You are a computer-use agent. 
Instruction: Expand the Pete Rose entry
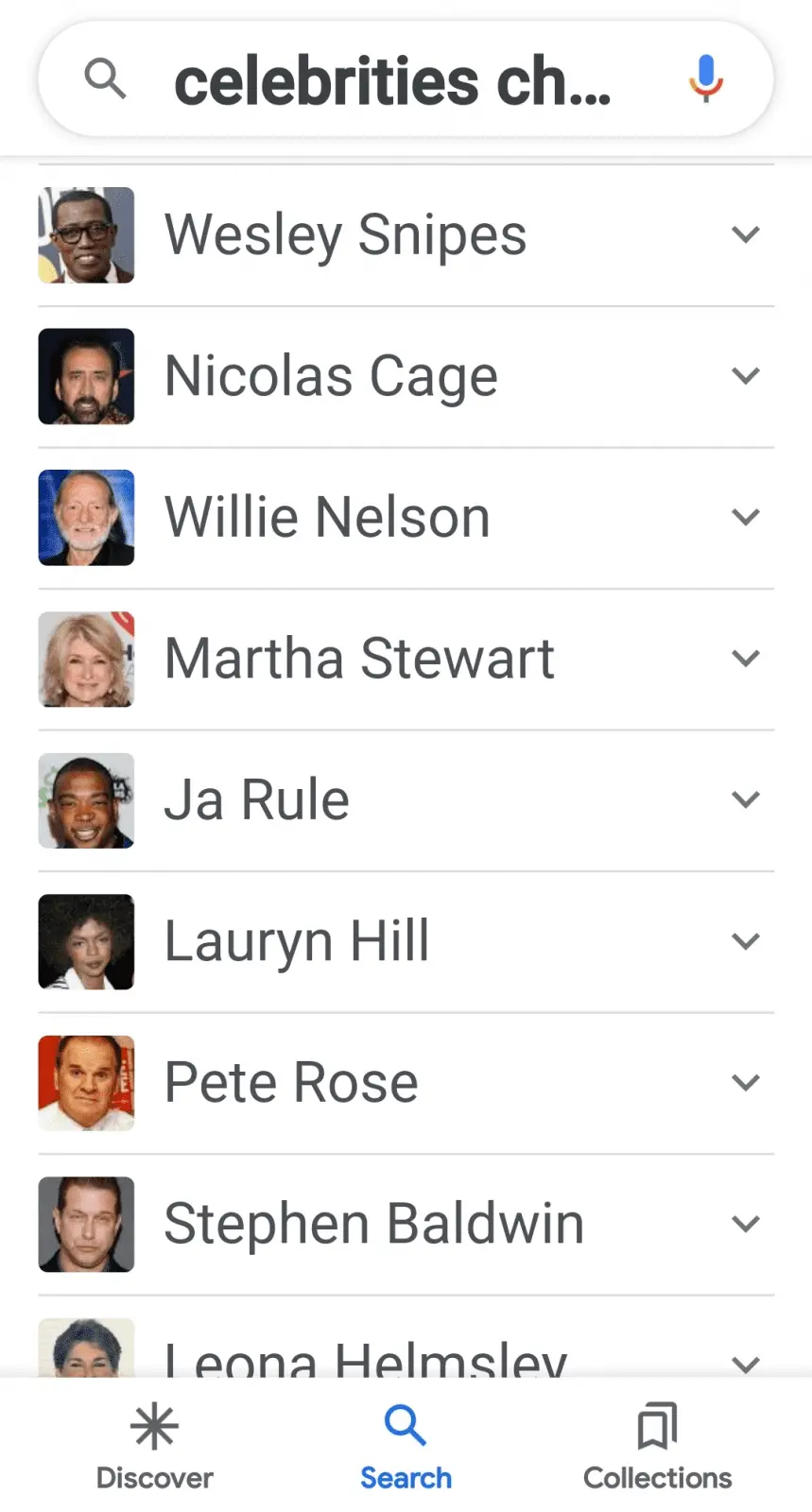click(746, 1082)
